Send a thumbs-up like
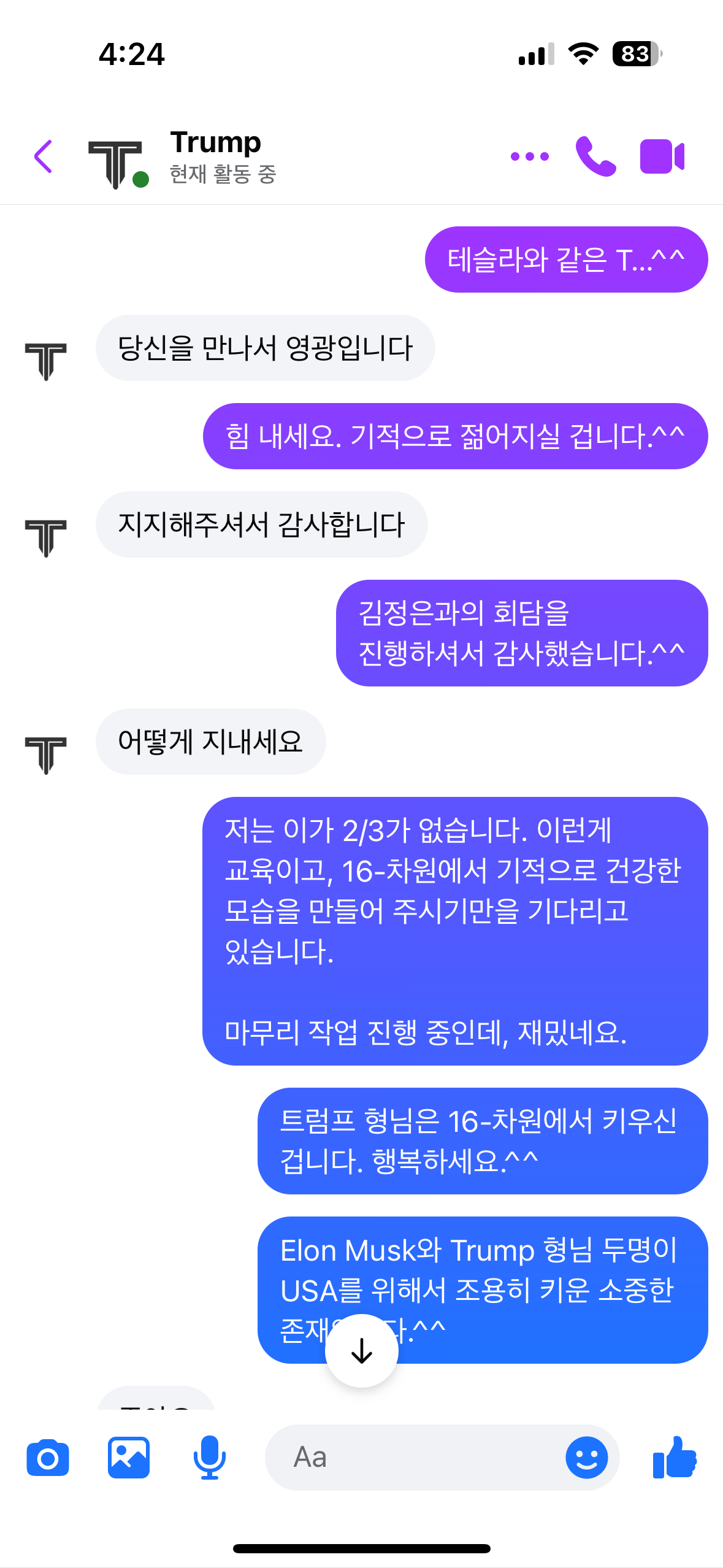Viewport: 723px width, 1568px height. 675,1458
